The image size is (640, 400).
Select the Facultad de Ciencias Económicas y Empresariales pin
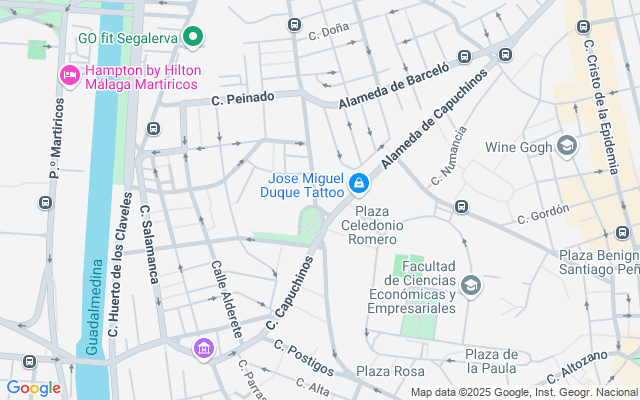[470, 287]
